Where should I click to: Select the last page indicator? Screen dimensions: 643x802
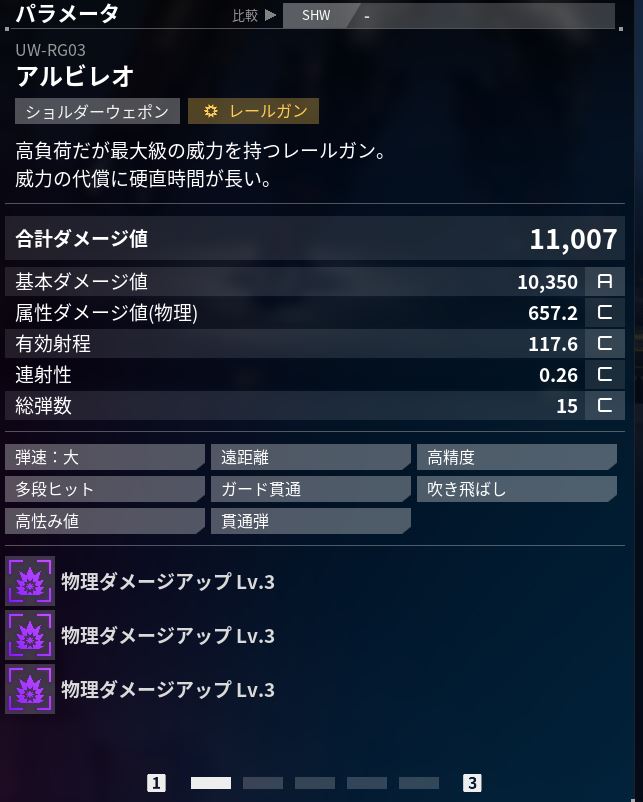[x=419, y=783]
